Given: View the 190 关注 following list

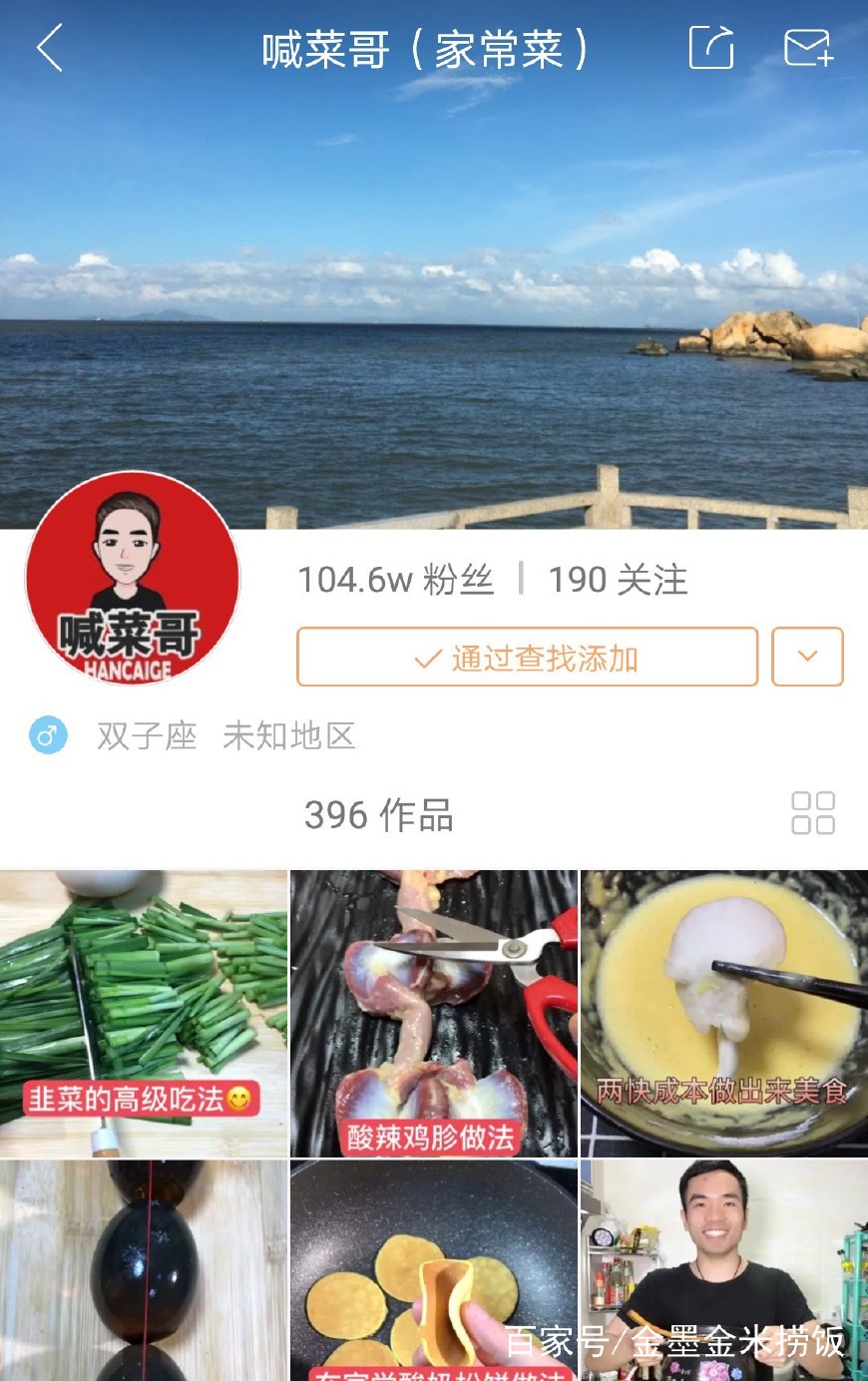Looking at the screenshot, I should tap(618, 580).
